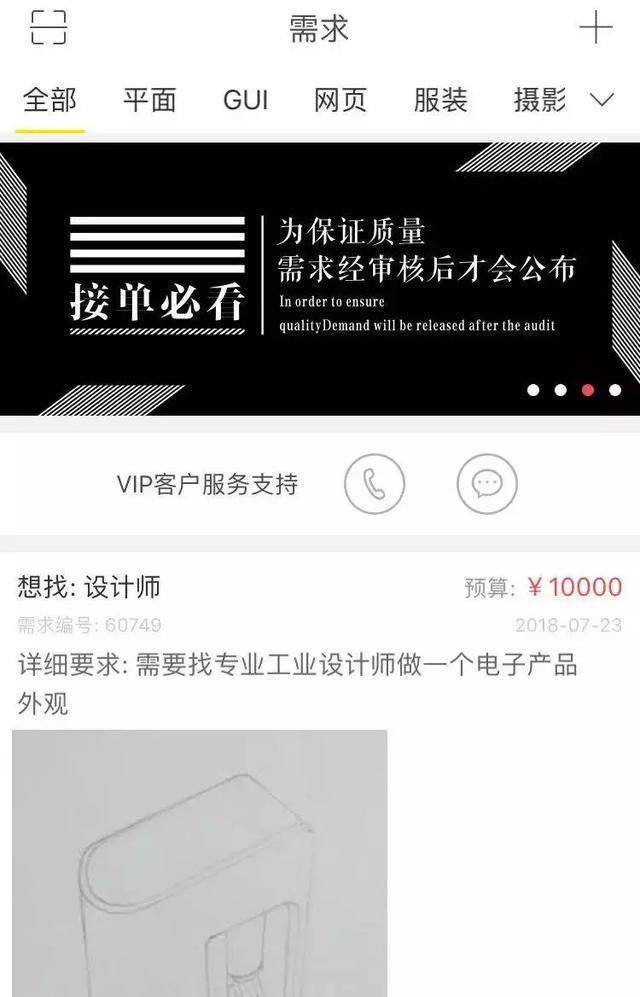The width and height of the screenshot is (640, 997).
Task: Switch to the 平面 tab
Action: click(150, 100)
